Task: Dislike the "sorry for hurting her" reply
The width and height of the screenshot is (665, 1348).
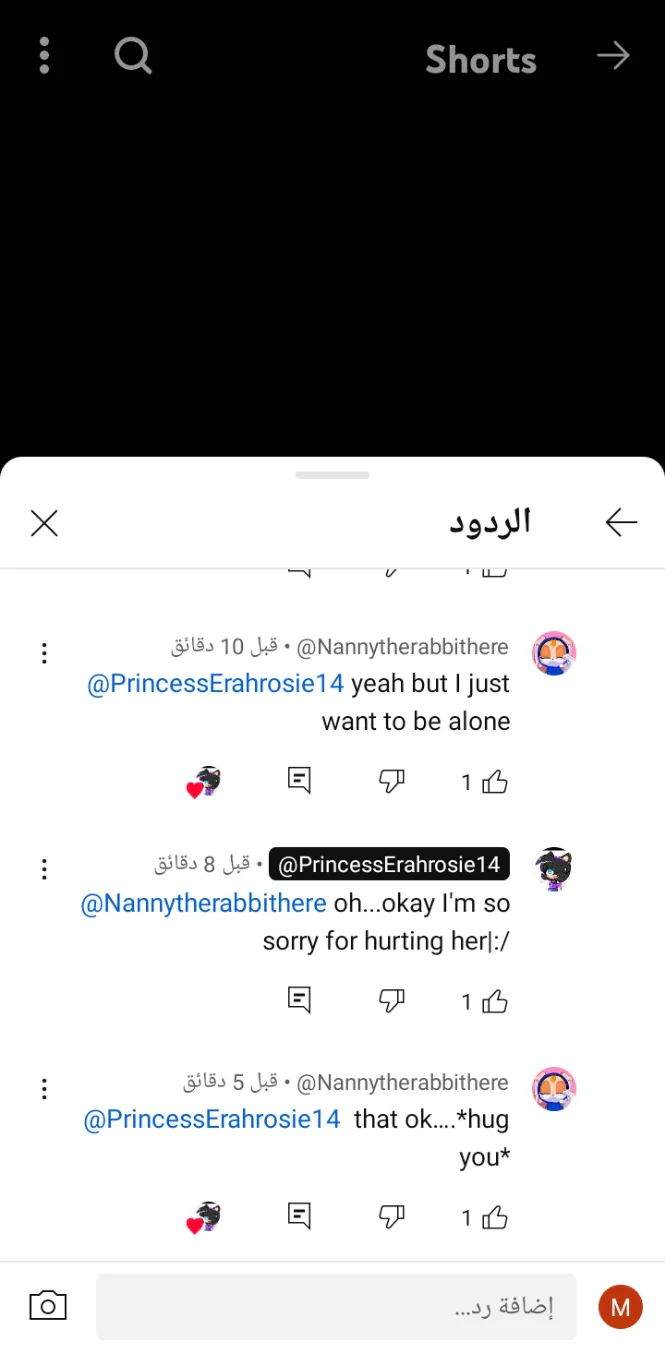Action: 392,1000
